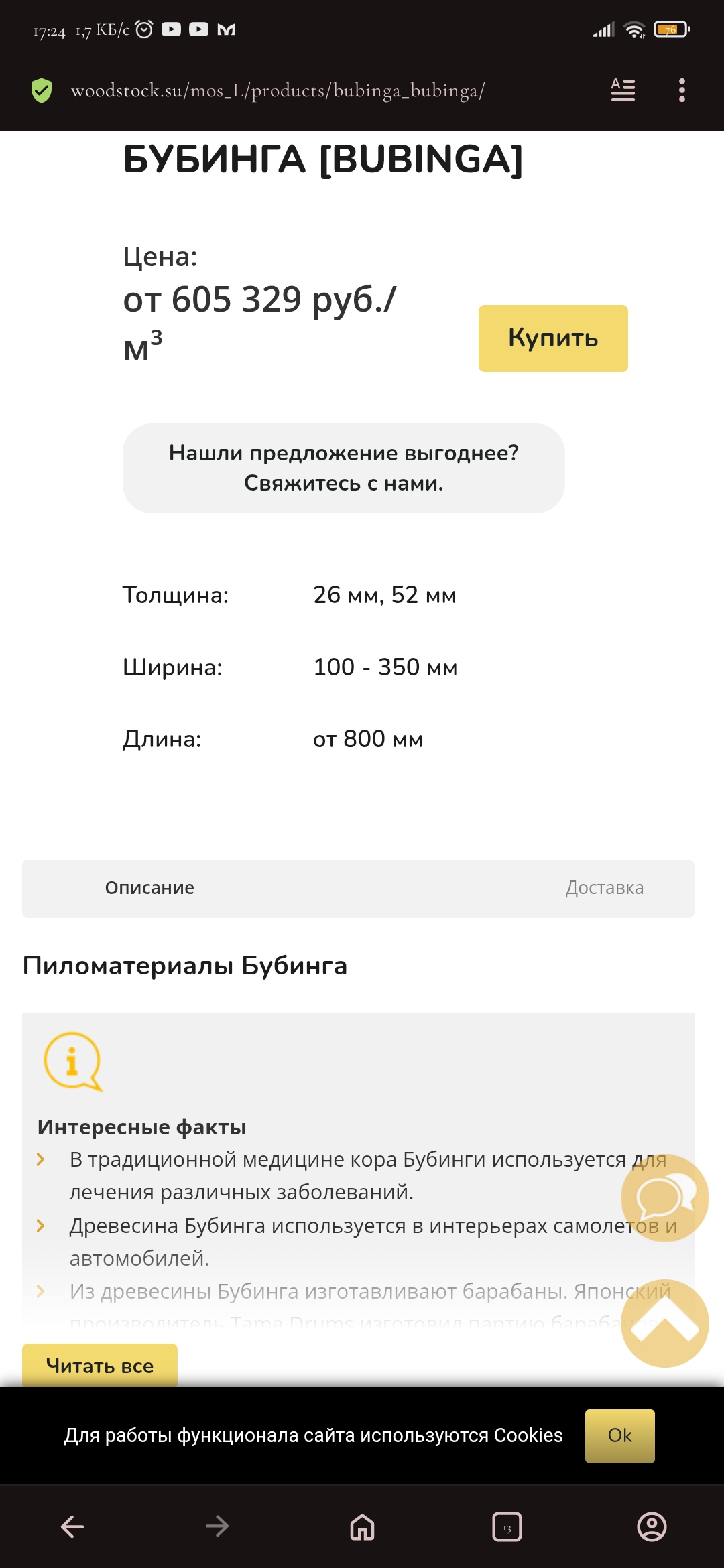Switch to the Доставка tab
Image resolution: width=724 pixels, height=1568 pixels.
(604, 888)
